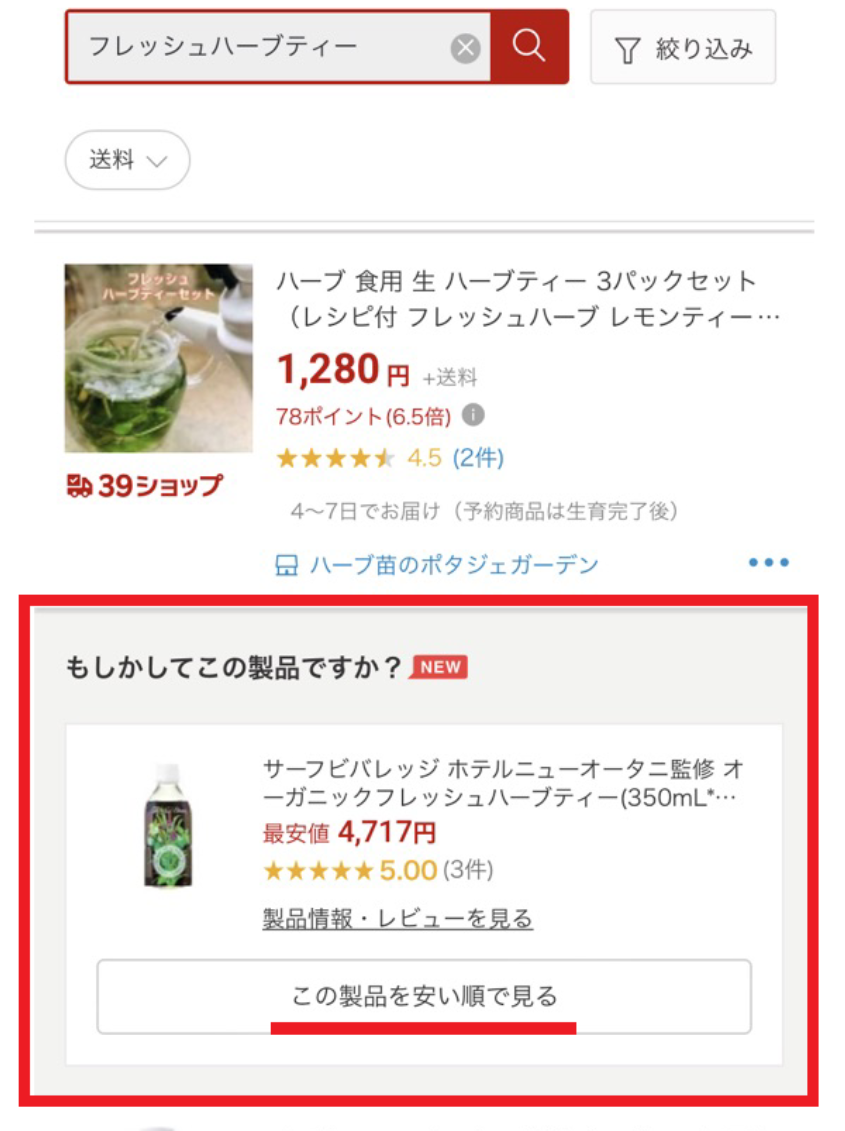Clear the search text
The width and height of the screenshot is (845, 1131).
click(x=465, y=47)
